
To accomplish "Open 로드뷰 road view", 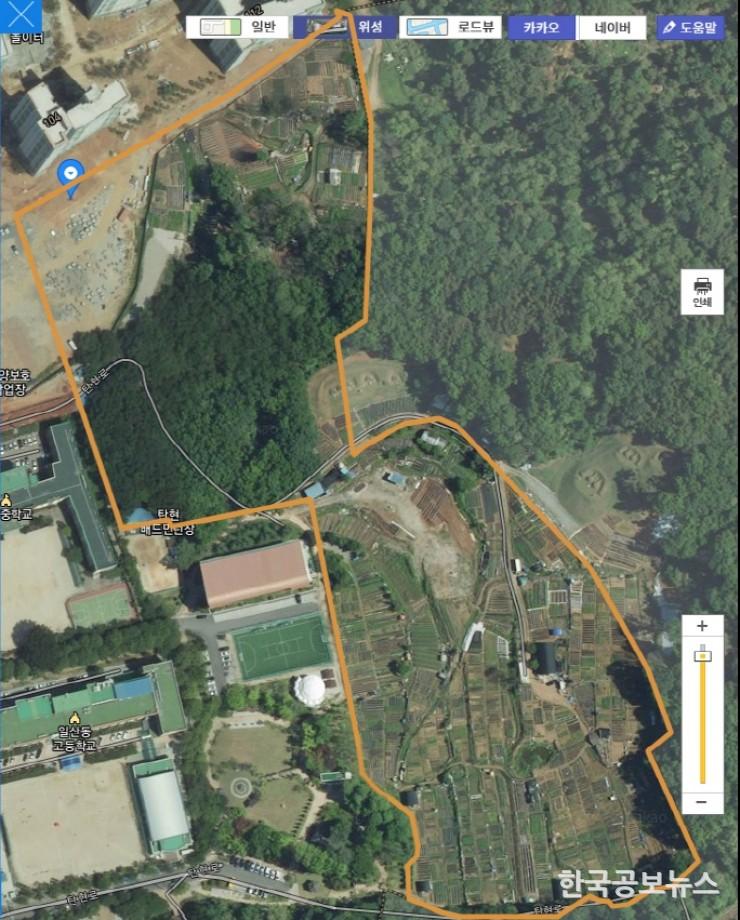I will 451,27.
